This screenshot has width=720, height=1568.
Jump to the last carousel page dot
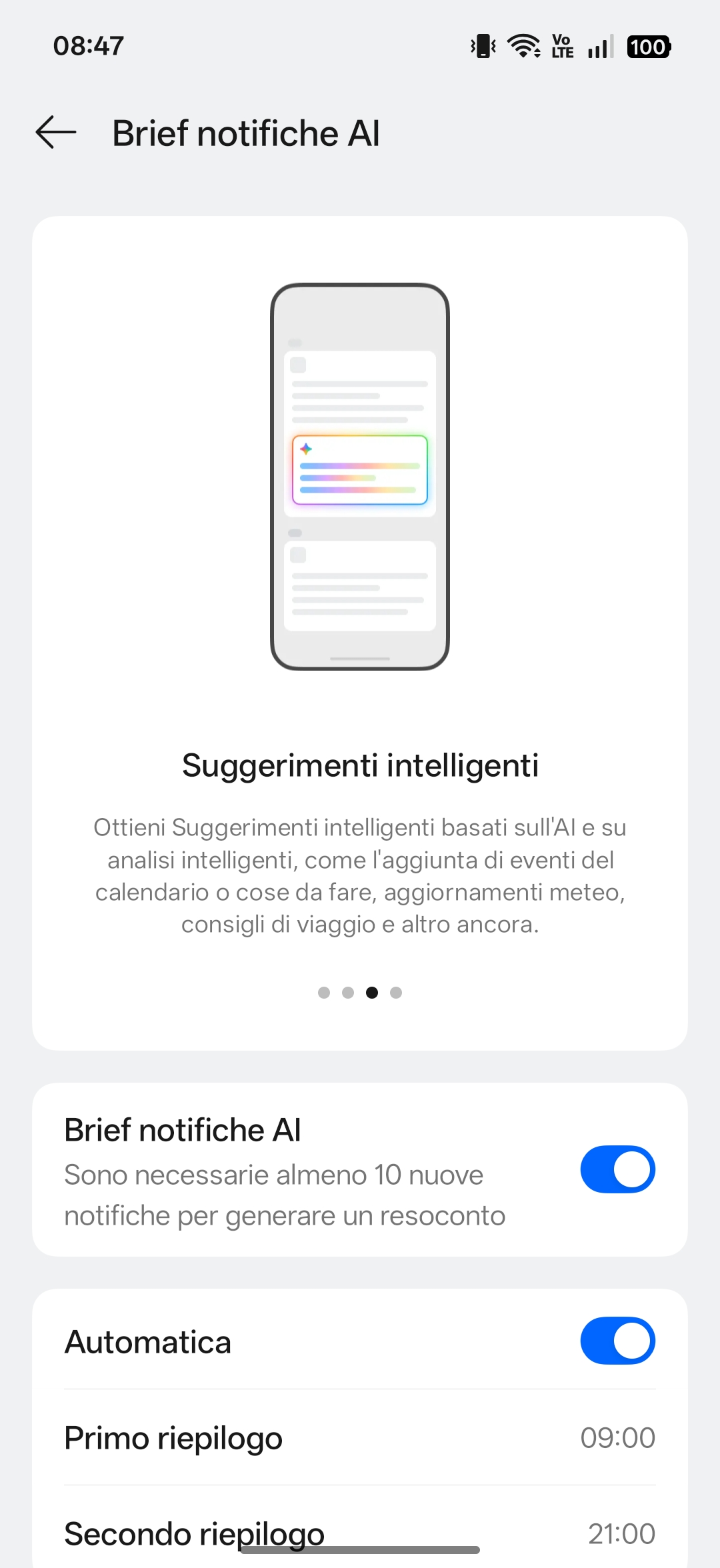(396, 993)
